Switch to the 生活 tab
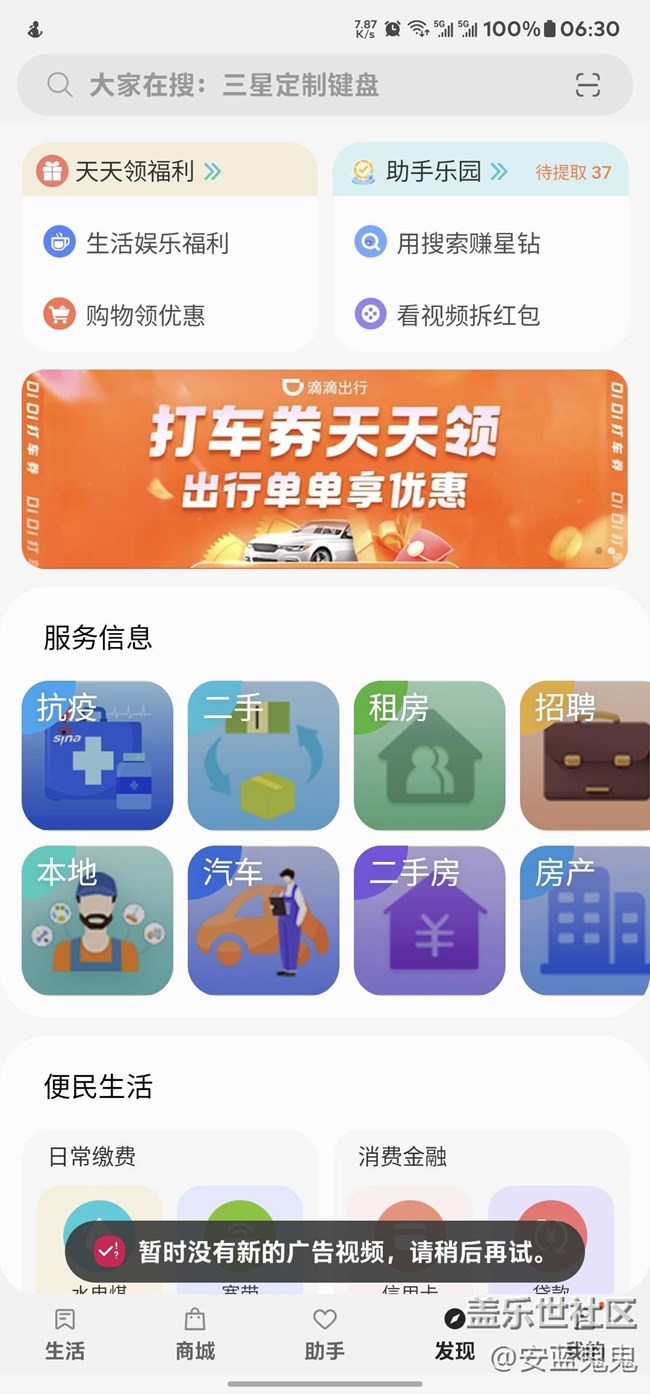Screen dimensions: 650x1394 pos(65,1335)
